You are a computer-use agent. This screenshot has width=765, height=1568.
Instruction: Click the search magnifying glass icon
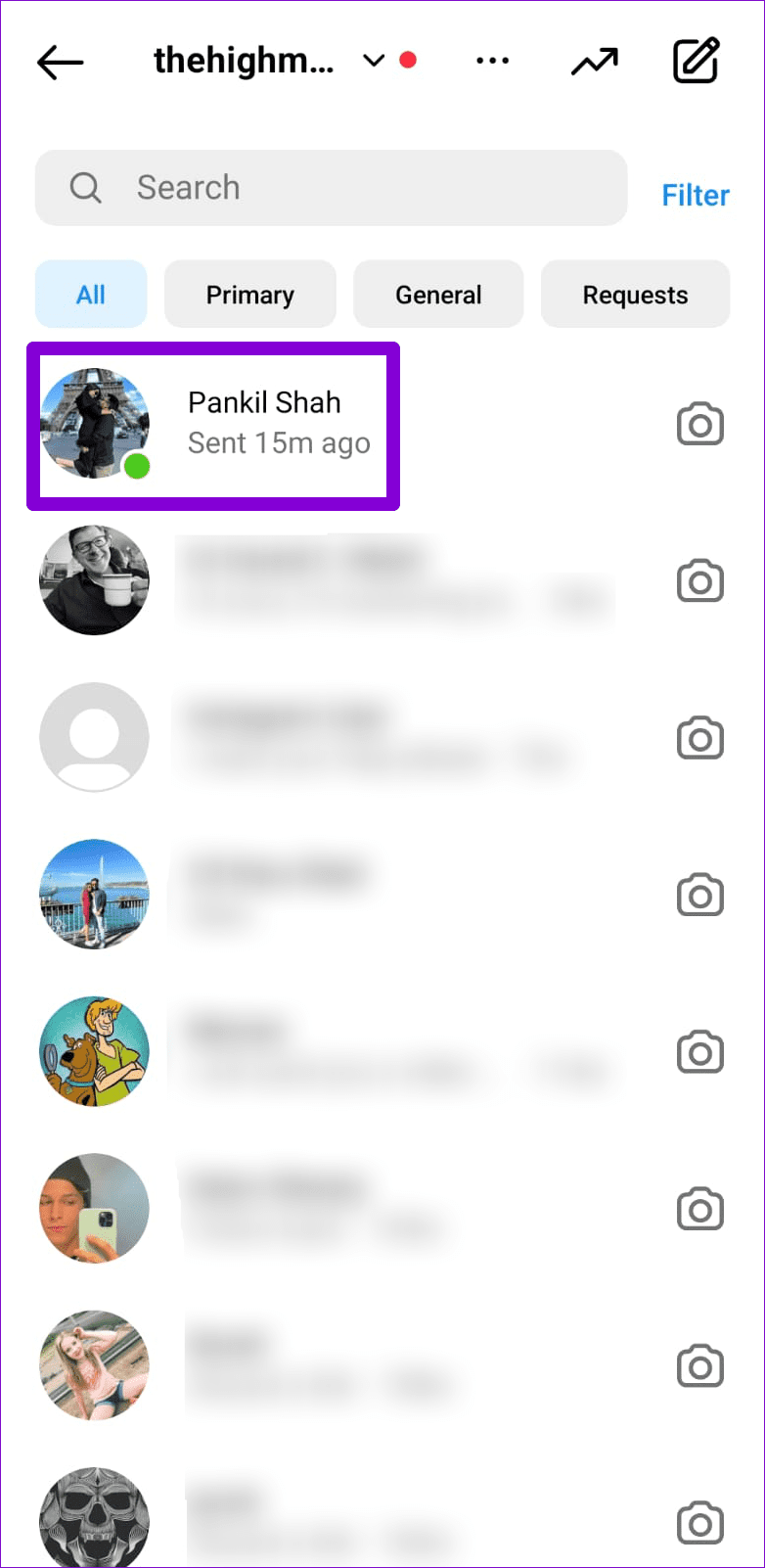[85, 187]
